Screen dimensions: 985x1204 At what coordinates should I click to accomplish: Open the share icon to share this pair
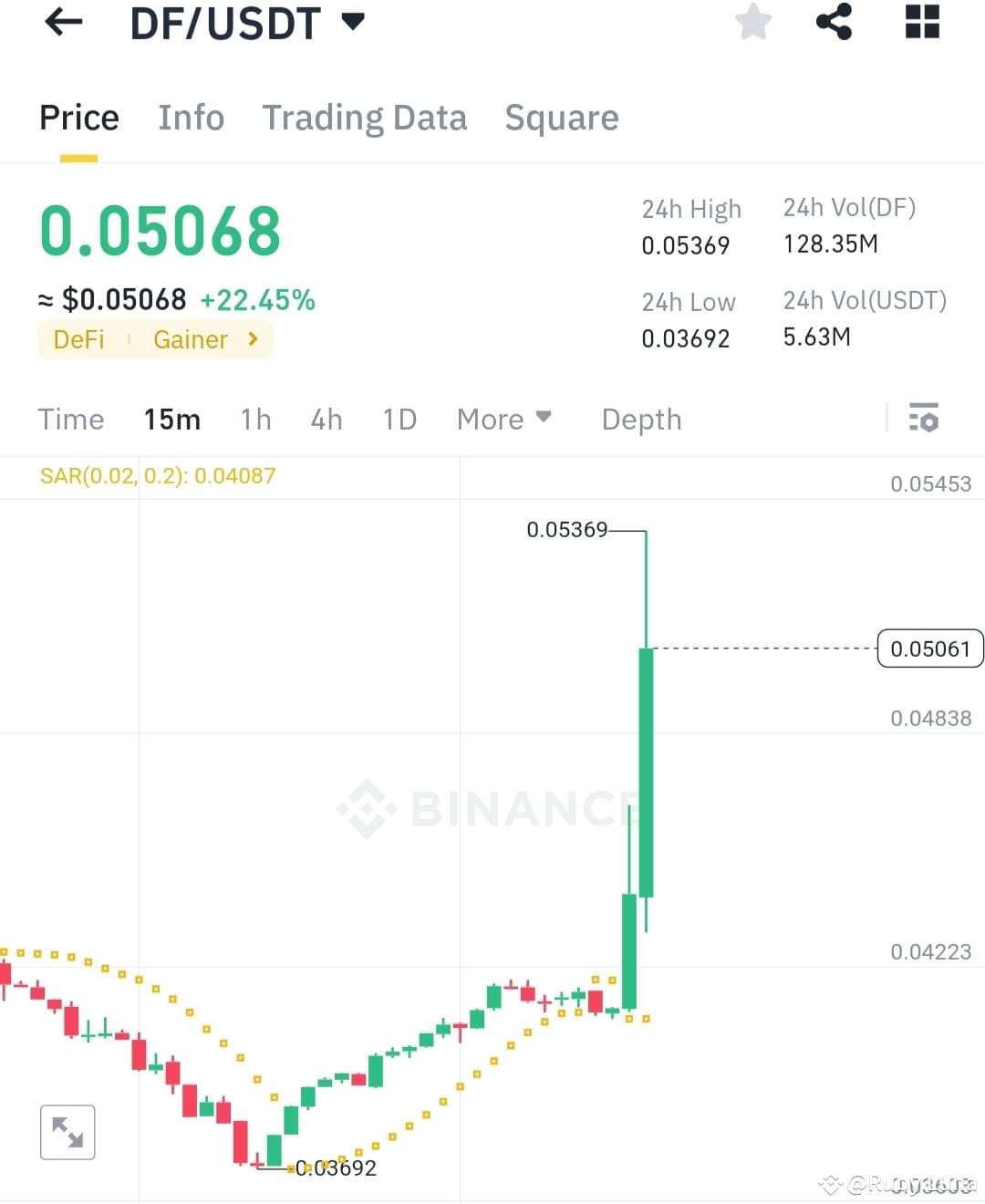coord(834,23)
